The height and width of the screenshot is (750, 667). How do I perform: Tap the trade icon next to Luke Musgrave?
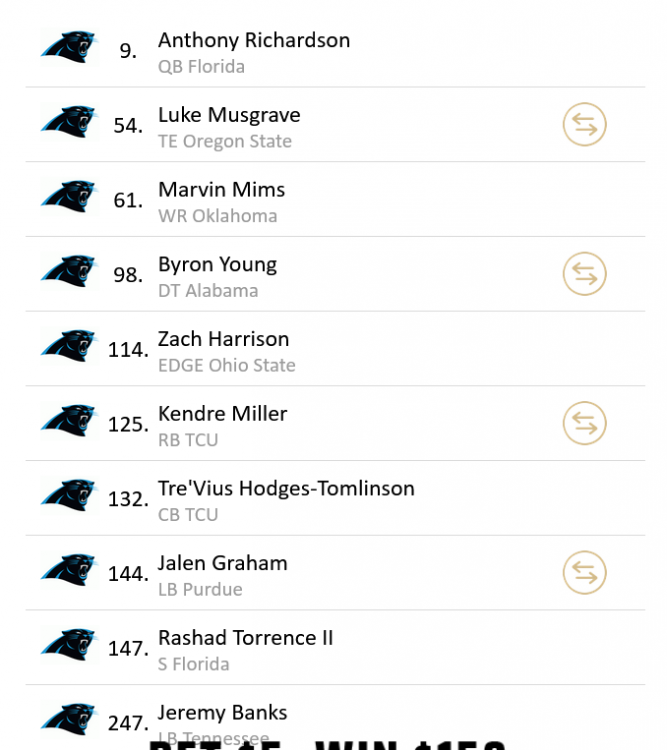tap(585, 125)
